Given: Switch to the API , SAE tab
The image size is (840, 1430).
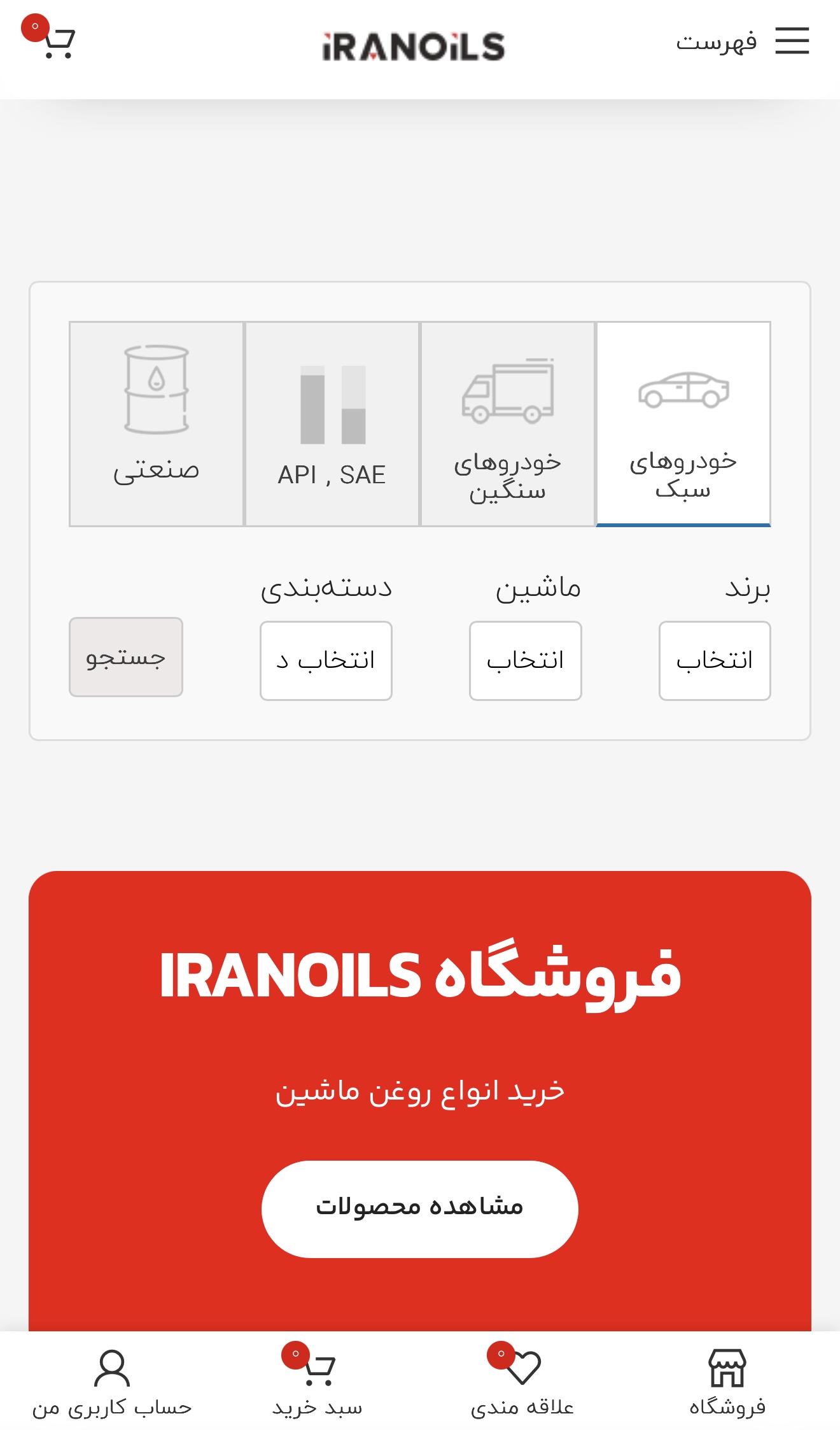Looking at the screenshot, I should coord(332,423).
